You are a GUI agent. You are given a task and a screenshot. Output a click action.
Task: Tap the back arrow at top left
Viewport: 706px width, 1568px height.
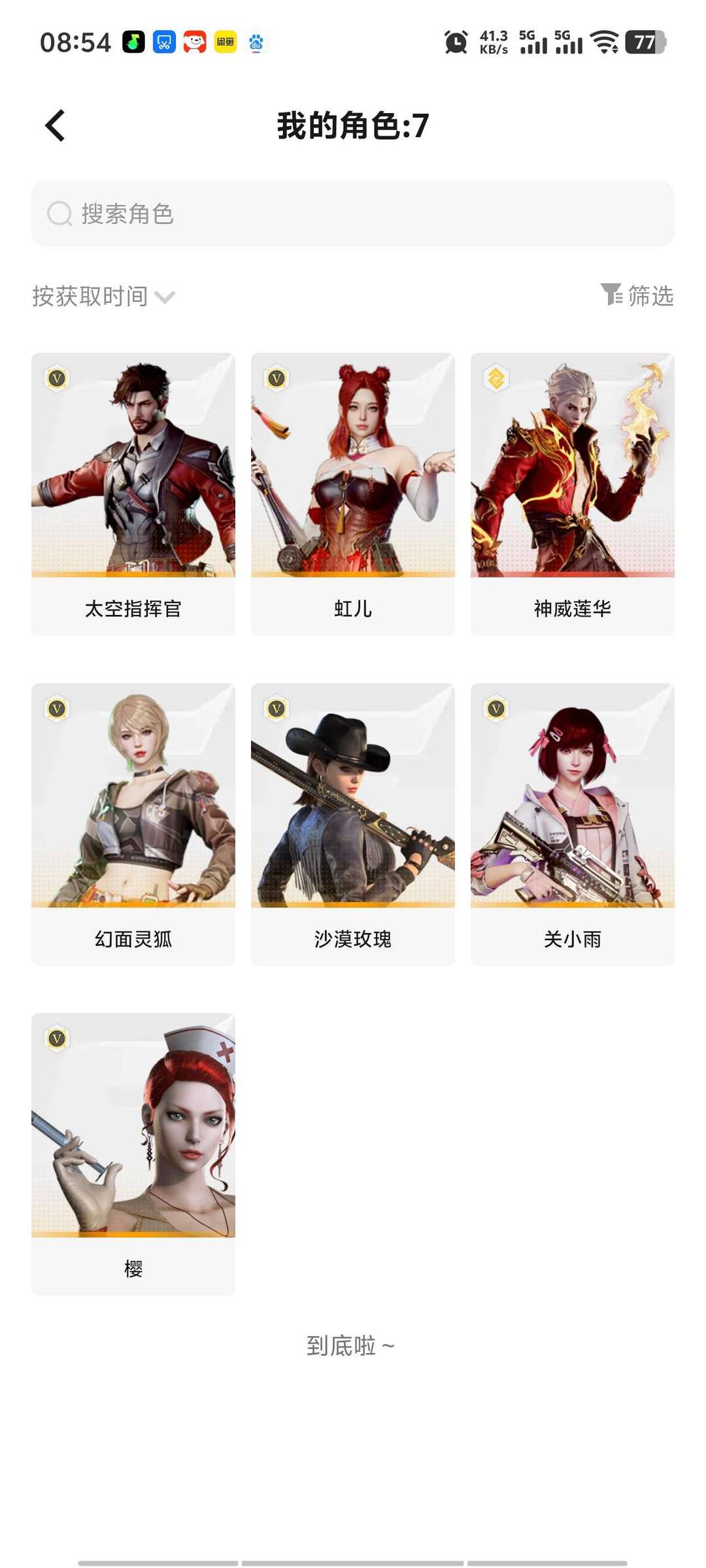pyautogui.click(x=55, y=125)
